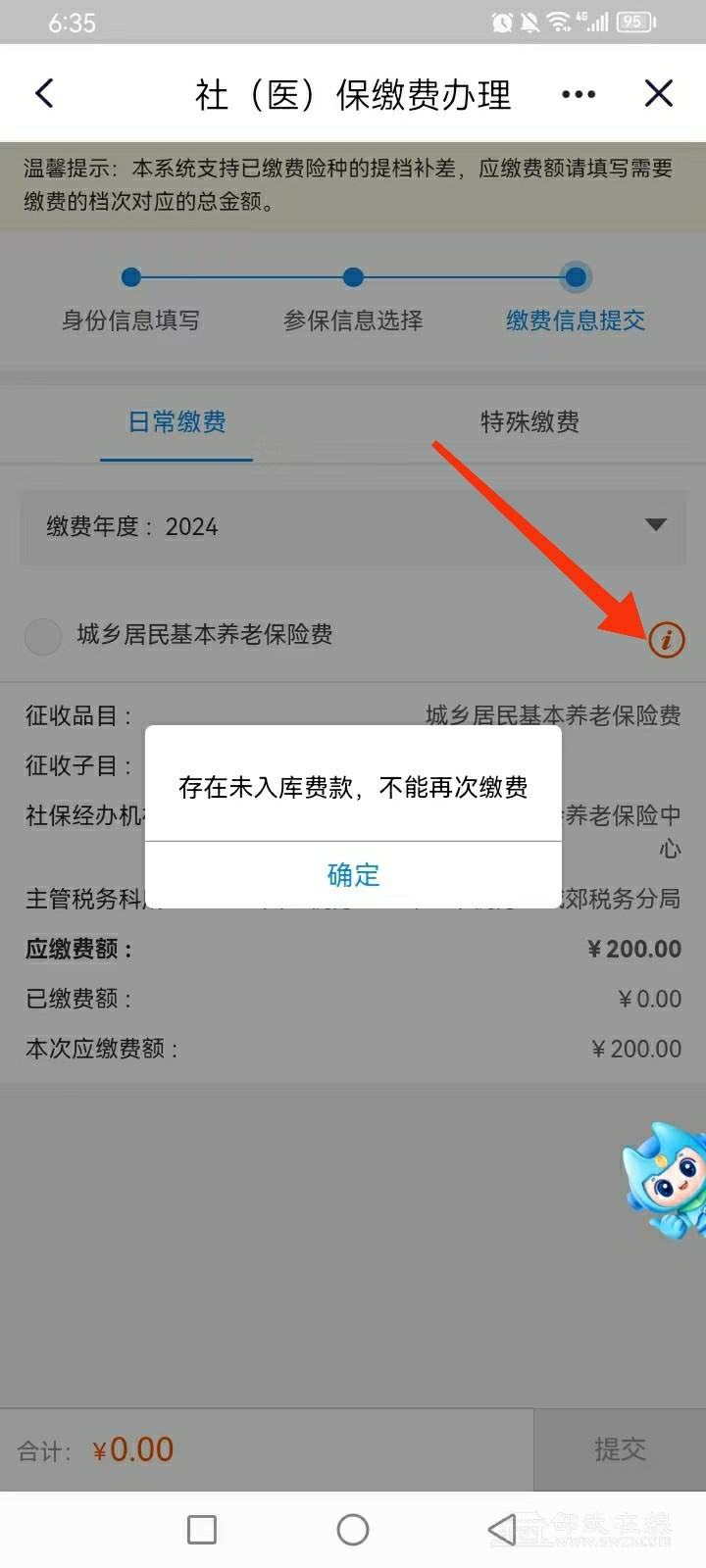Screen dimensions: 706x1568
Task: Open the three-dot overflow menu
Action: [x=579, y=94]
